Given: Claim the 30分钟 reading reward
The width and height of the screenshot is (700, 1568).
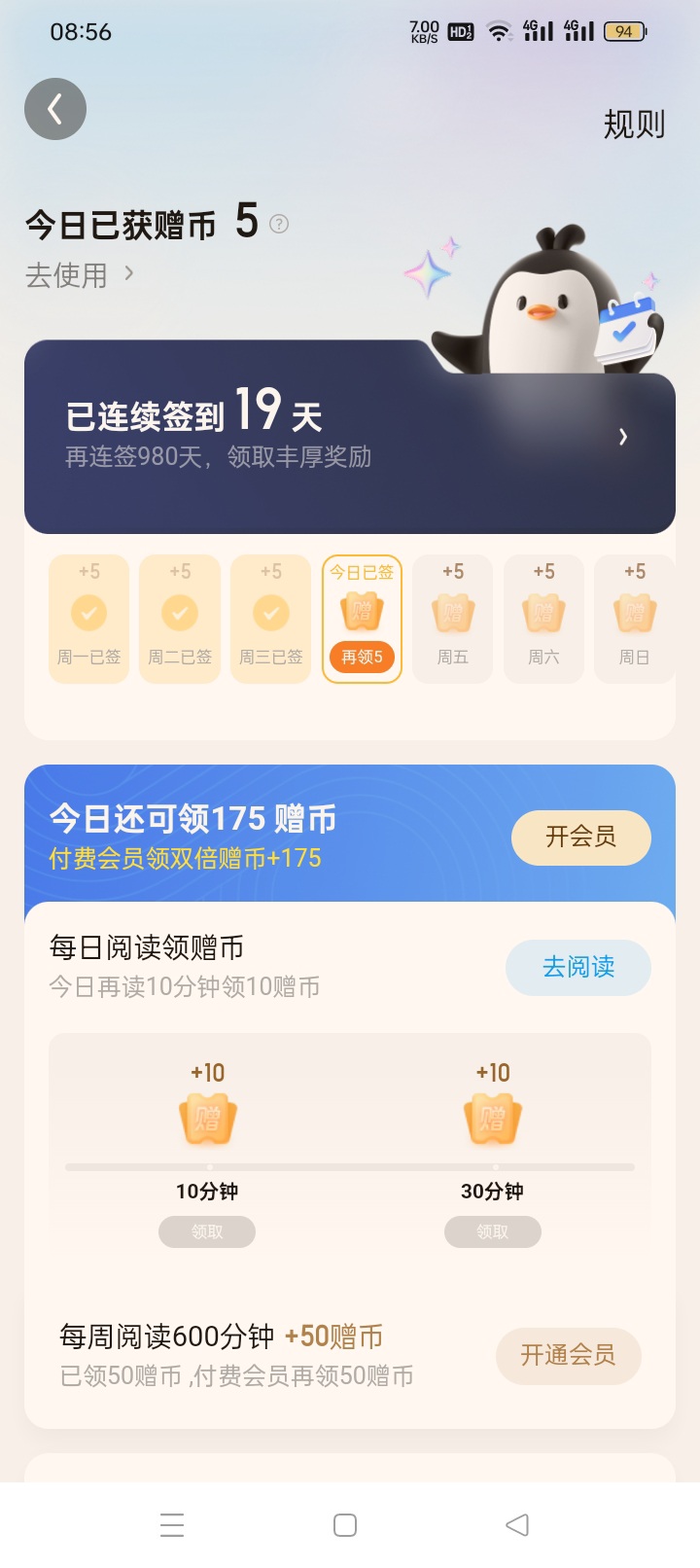Looking at the screenshot, I should coord(493,1231).
